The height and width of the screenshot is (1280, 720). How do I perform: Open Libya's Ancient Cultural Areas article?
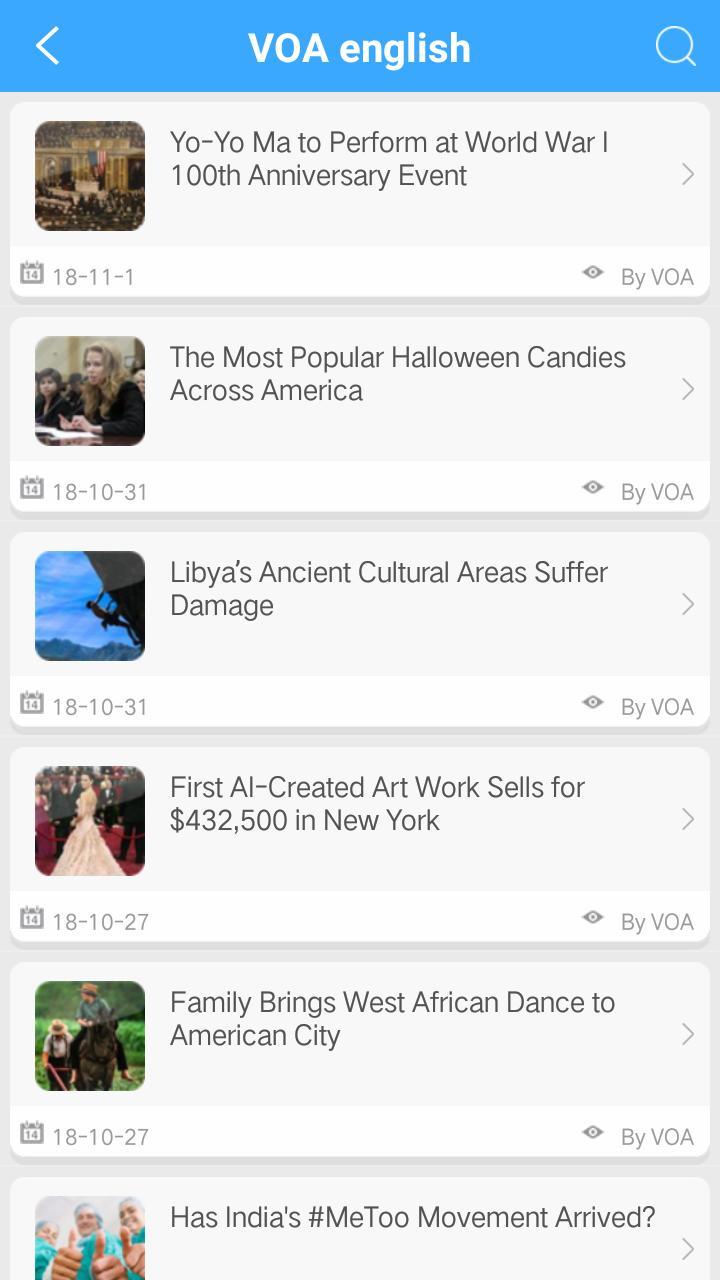[388, 590]
